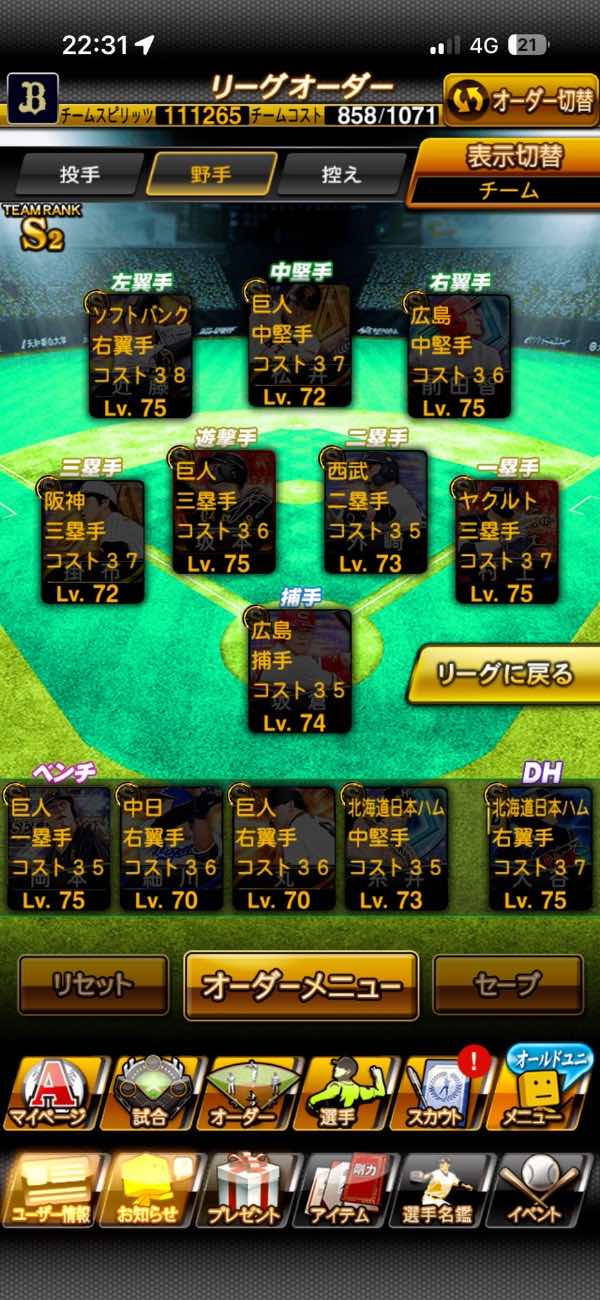Screen dimensions: 600x1300
Task: Open the 試合 section
Action: [151, 1093]
